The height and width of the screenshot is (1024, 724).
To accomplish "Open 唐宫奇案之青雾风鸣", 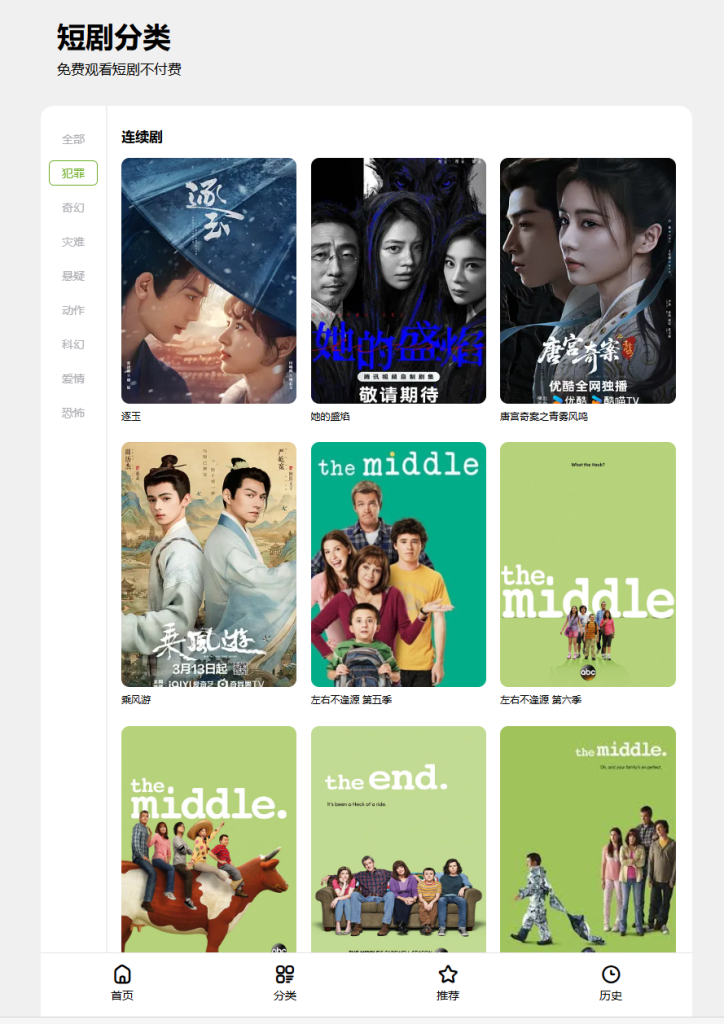I will tap(587, 281).
